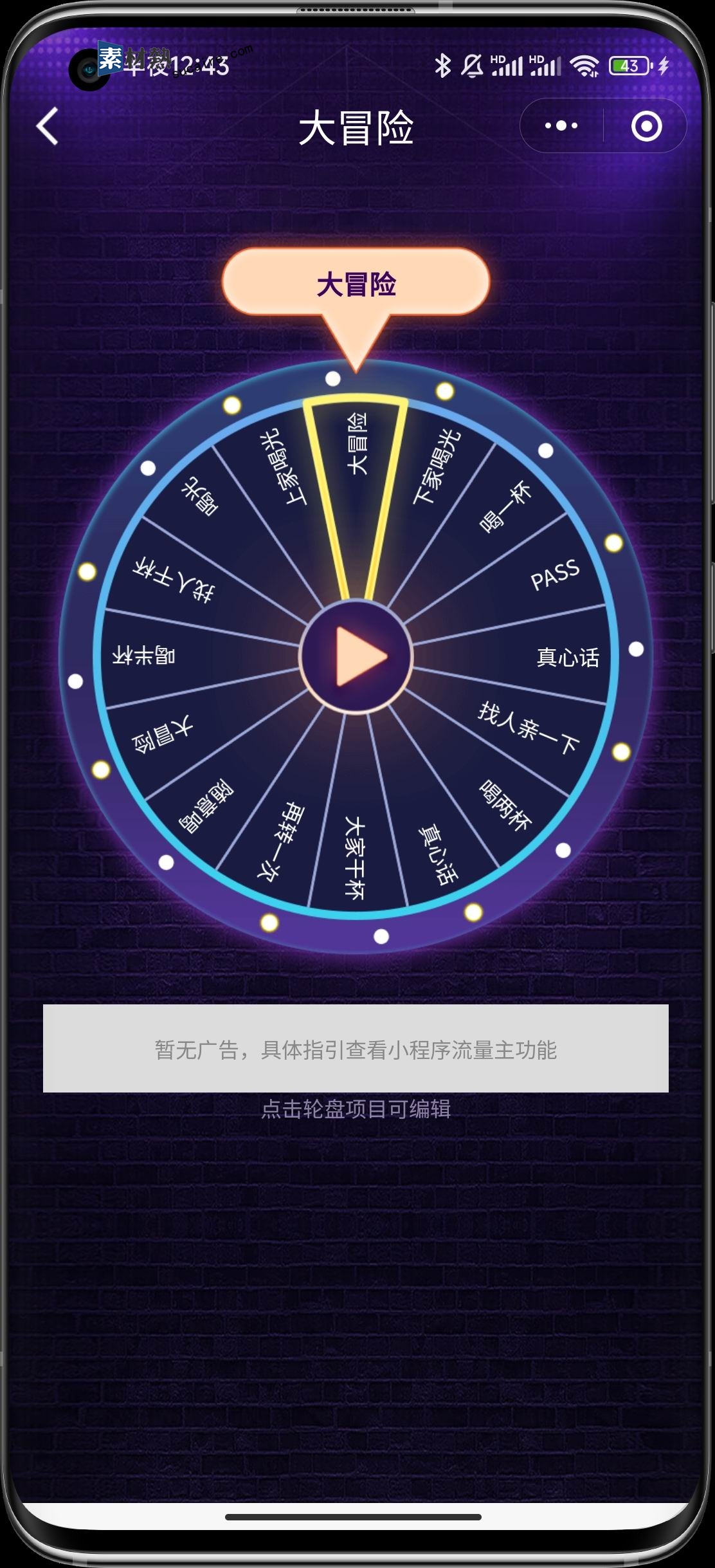The width and height of the screenshot is (715, 1568).
Task: Go back with the top-left arrow
Action: coord(48,125)
